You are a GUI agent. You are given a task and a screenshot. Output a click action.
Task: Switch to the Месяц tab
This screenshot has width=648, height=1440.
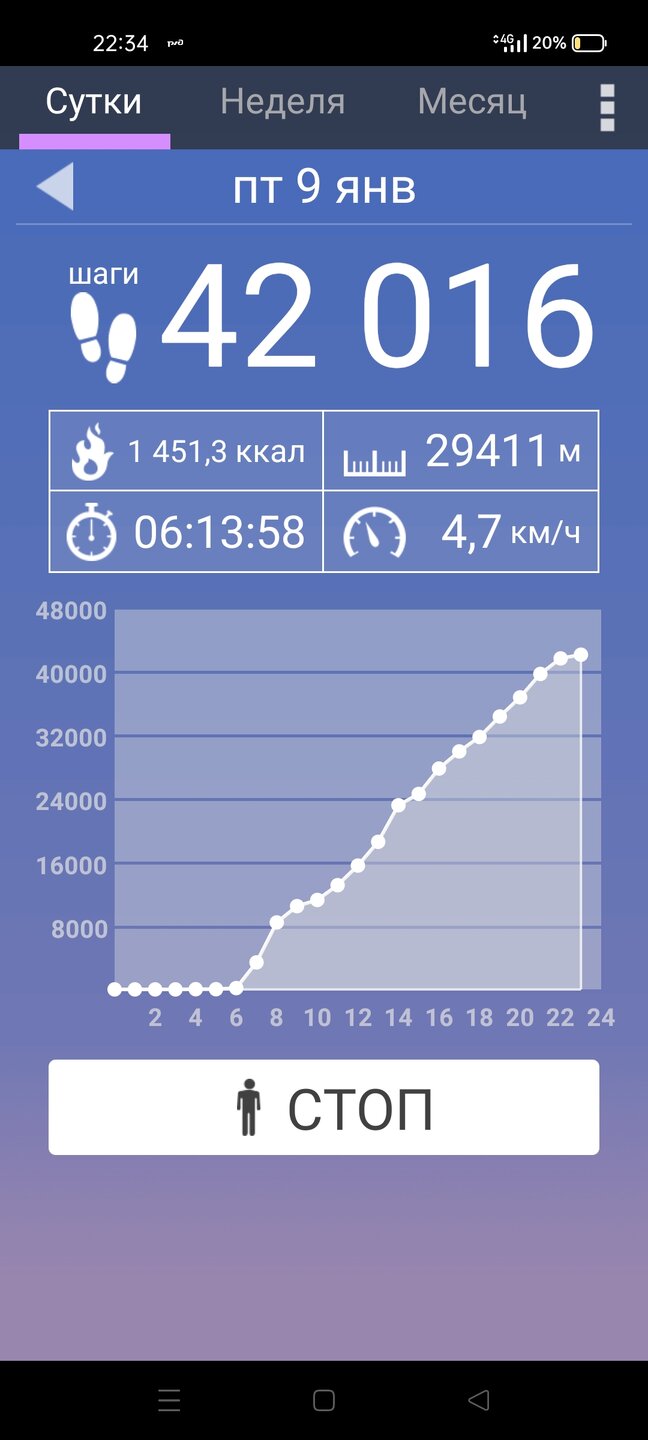(472, 102)
